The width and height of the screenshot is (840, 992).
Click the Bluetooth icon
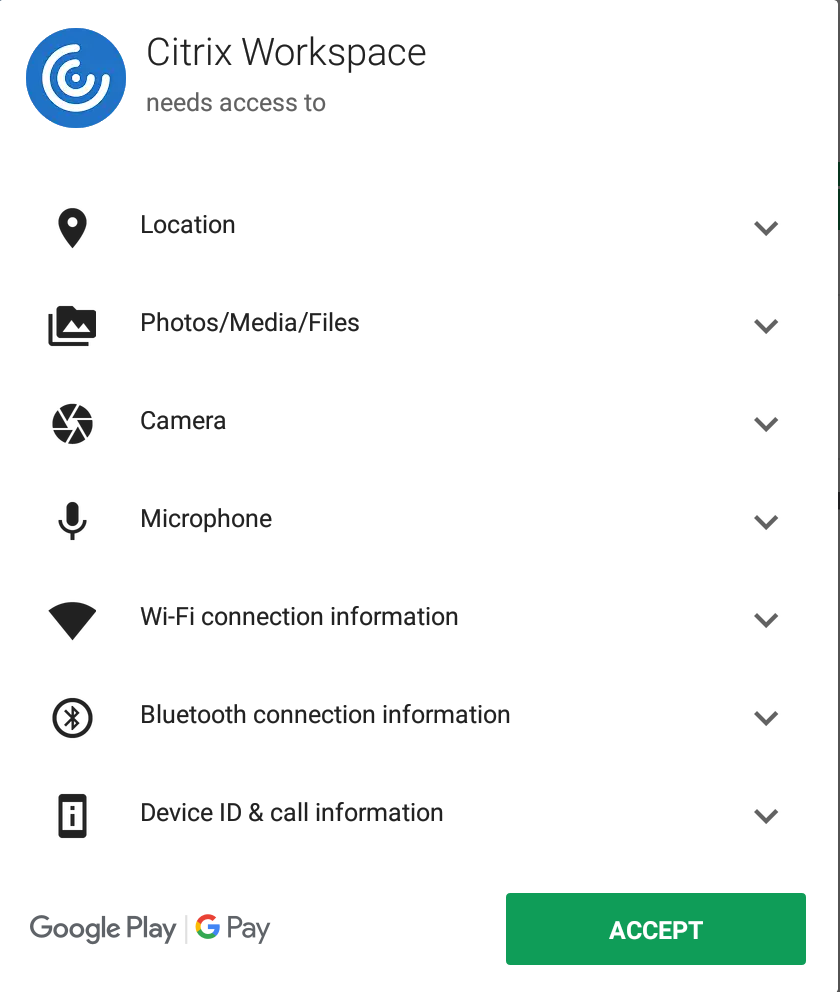click(x=72, y=718)
